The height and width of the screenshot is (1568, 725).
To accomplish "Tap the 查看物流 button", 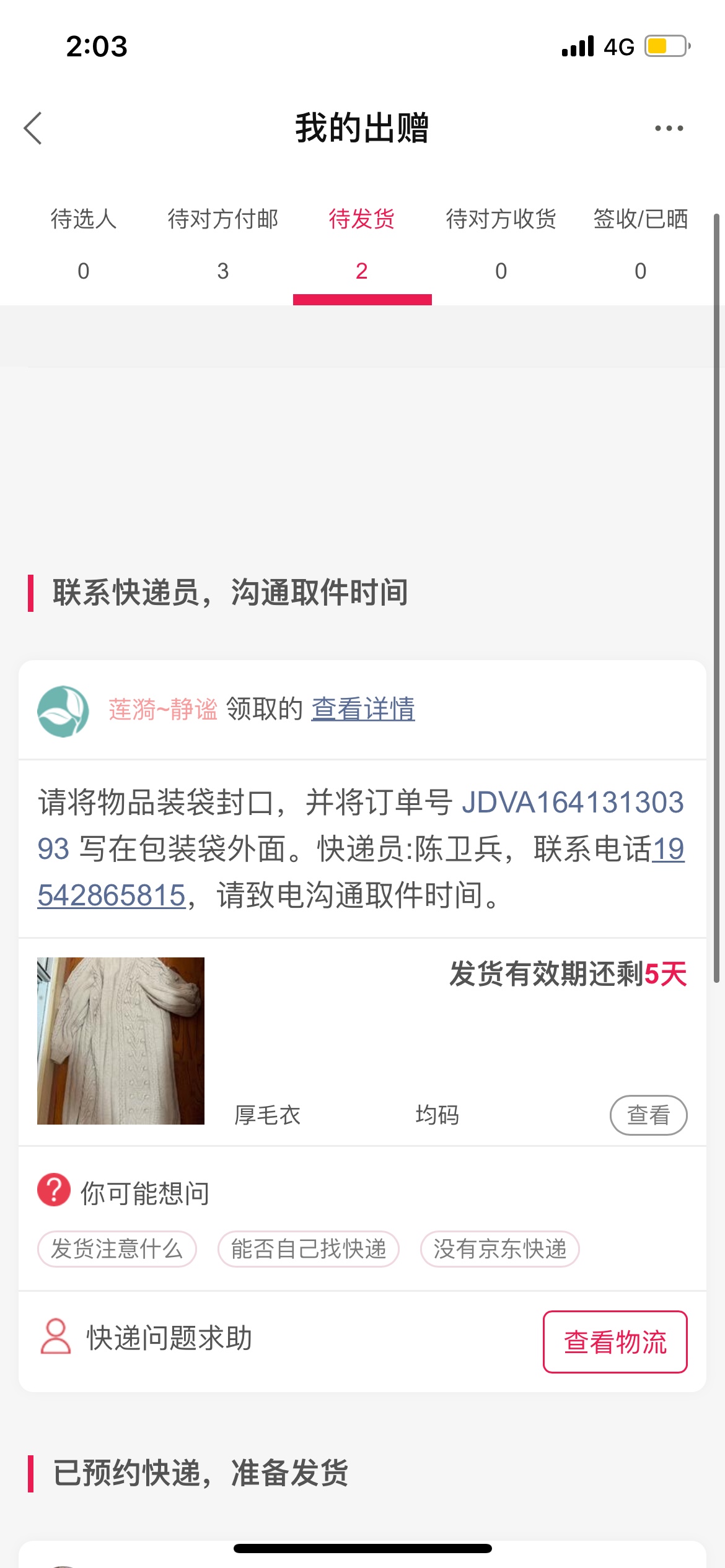I will click(615, 1342).
